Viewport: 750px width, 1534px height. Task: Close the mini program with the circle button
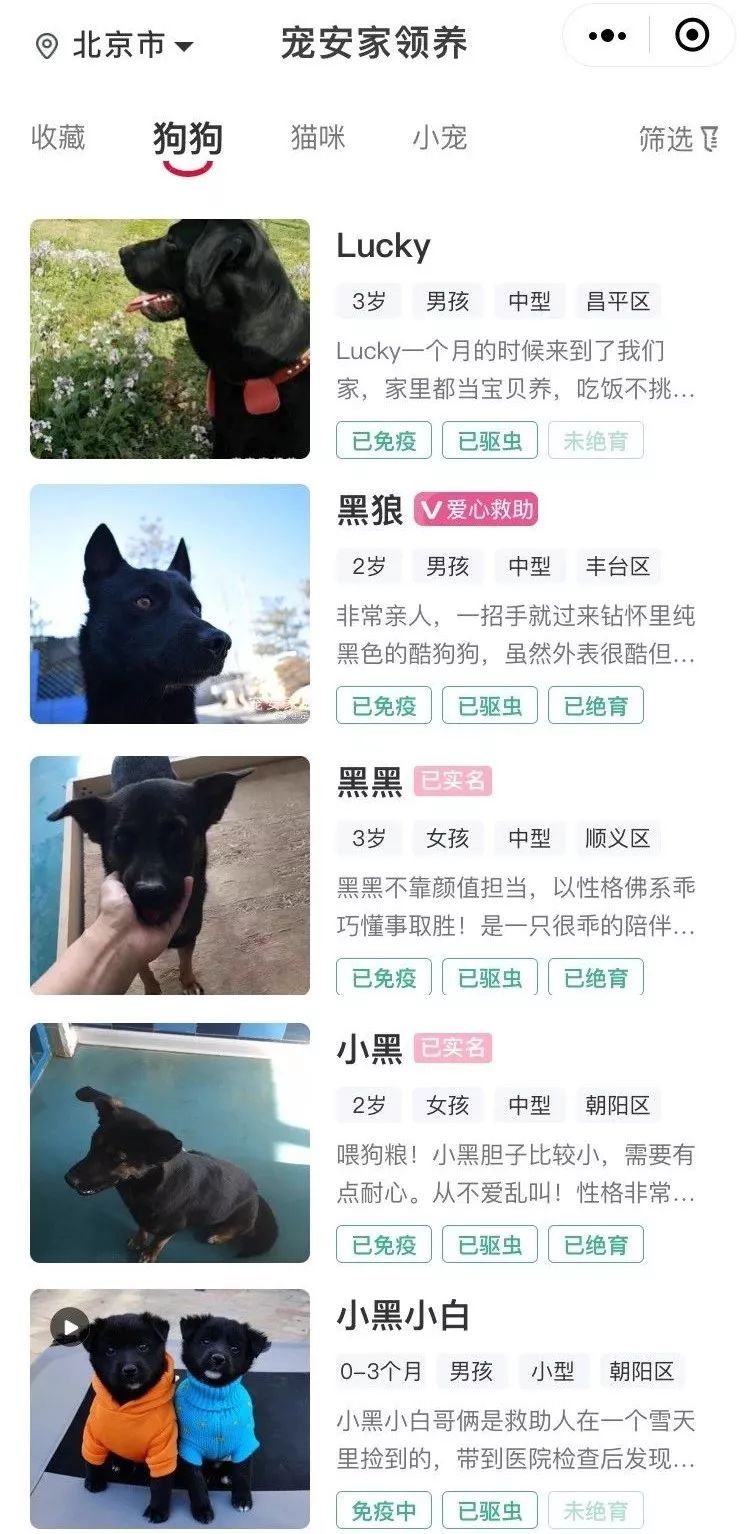(x=692, y=36)
